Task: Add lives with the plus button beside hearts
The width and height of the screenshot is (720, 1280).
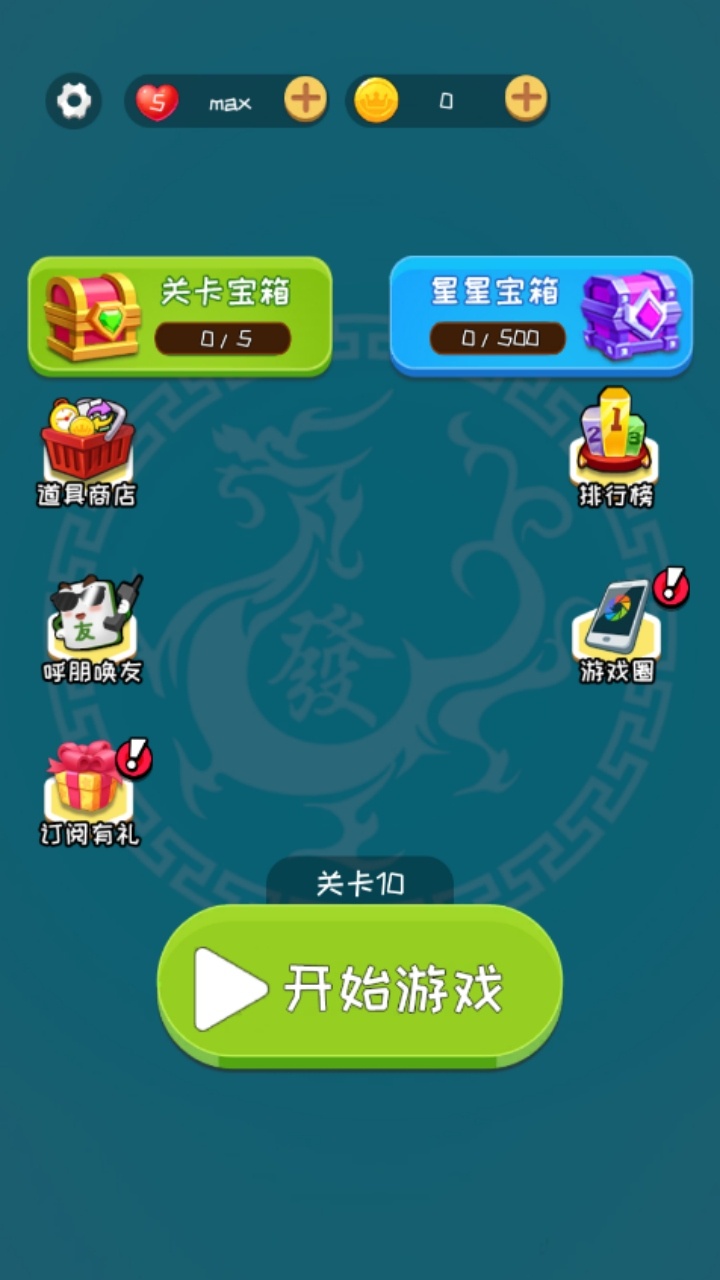Action: (x=305, y=100)
